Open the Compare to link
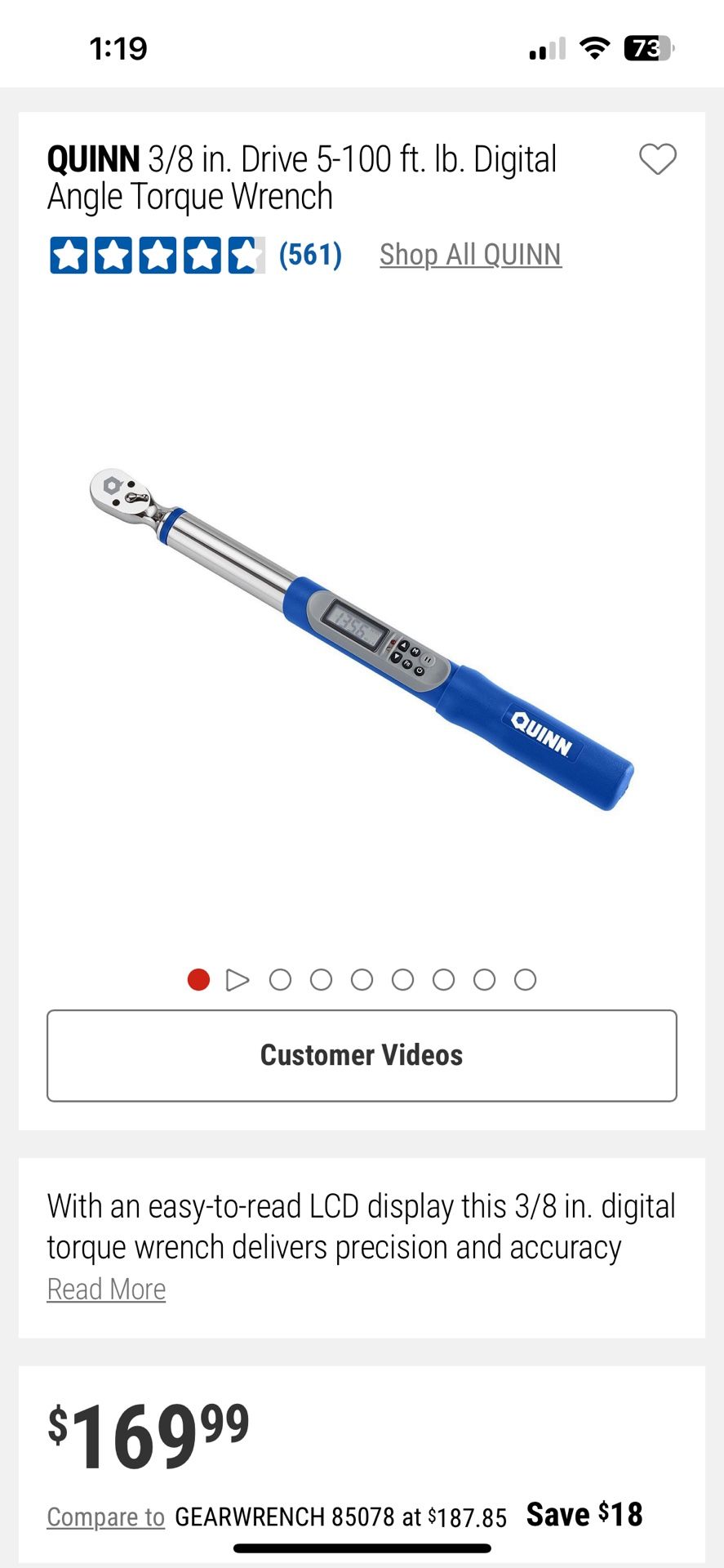This screenshot has width=724, height=1568. [x=106, y=1517]
